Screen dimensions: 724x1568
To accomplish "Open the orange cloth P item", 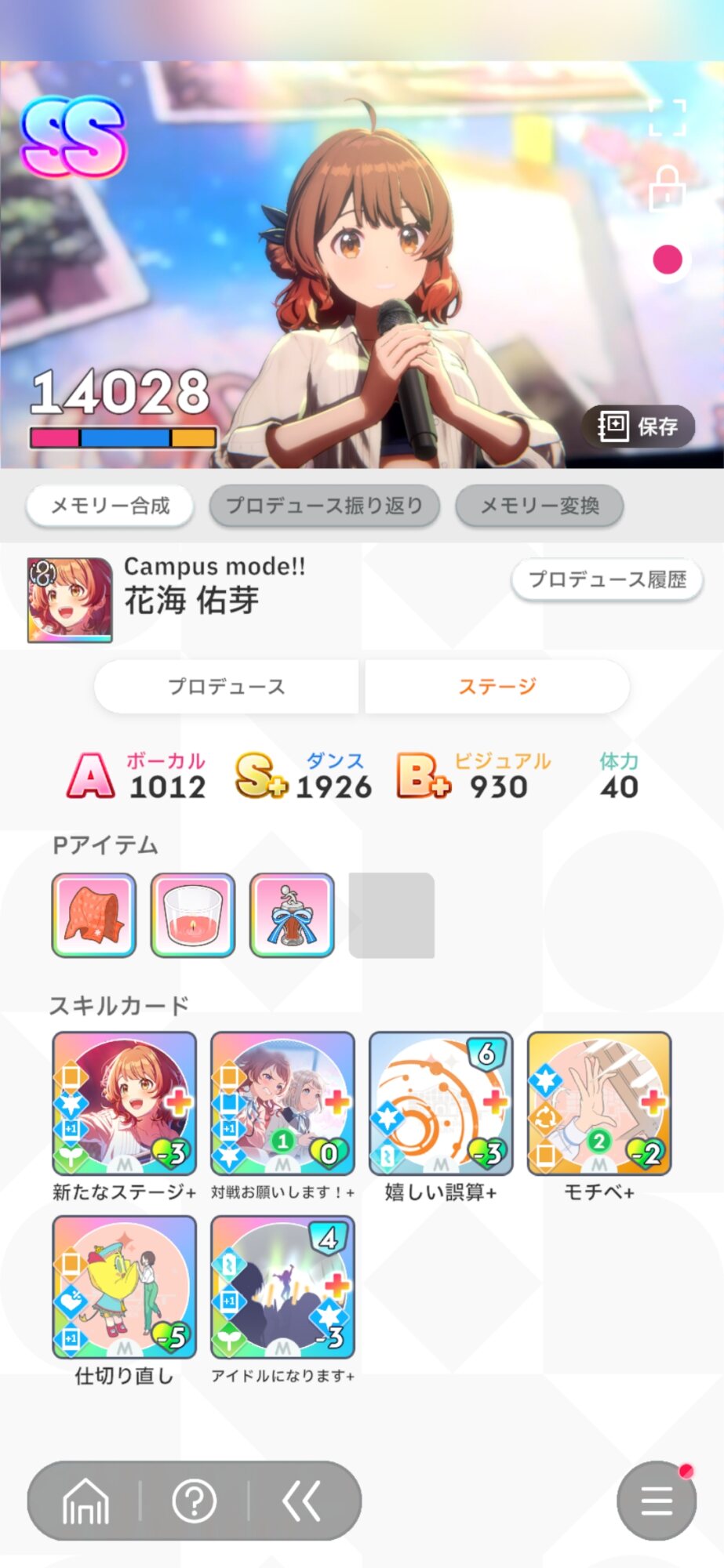I will click(x=94, y=915).
